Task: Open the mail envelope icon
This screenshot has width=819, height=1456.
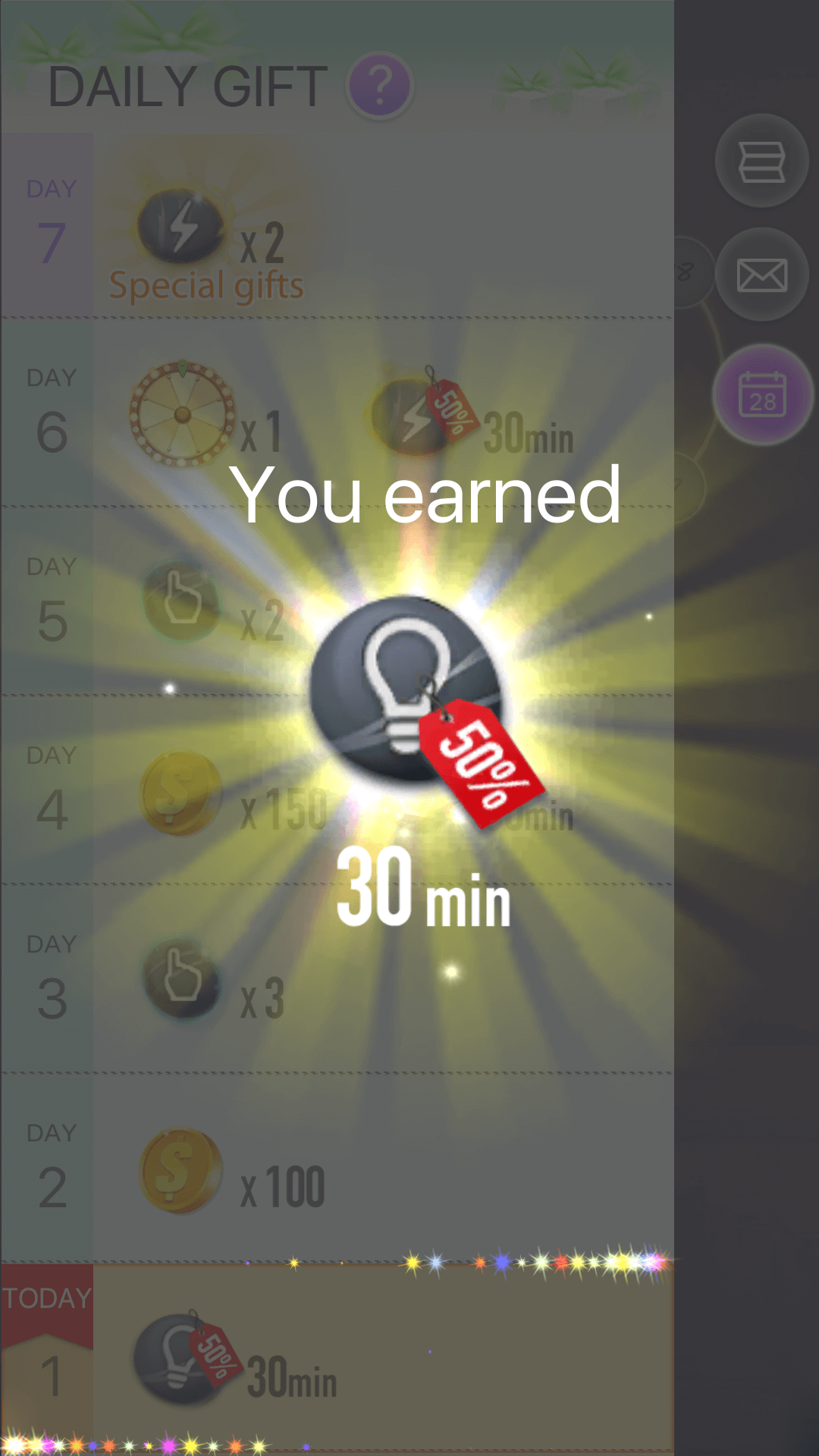Action: [761, 275]
